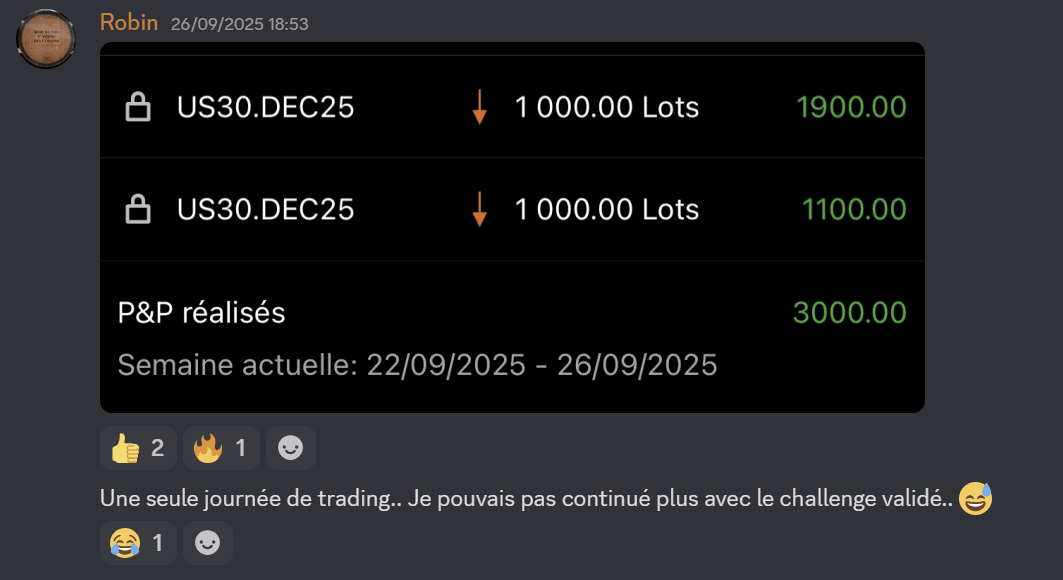Tap the username Robin
Viewport: 1063px width, 580px height.
(x=129, y=22)
